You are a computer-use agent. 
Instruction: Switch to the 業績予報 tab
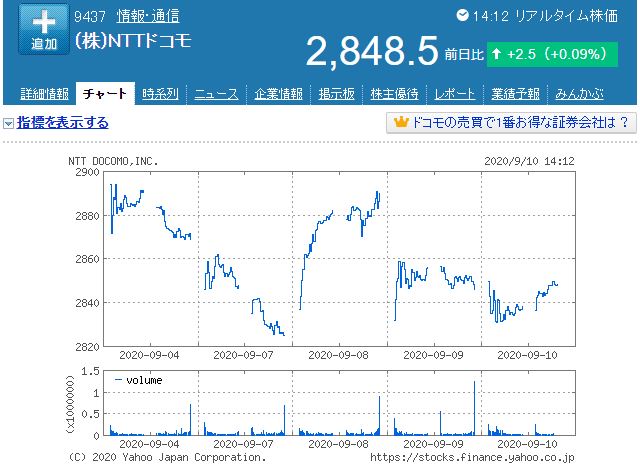tap(515, 94)
